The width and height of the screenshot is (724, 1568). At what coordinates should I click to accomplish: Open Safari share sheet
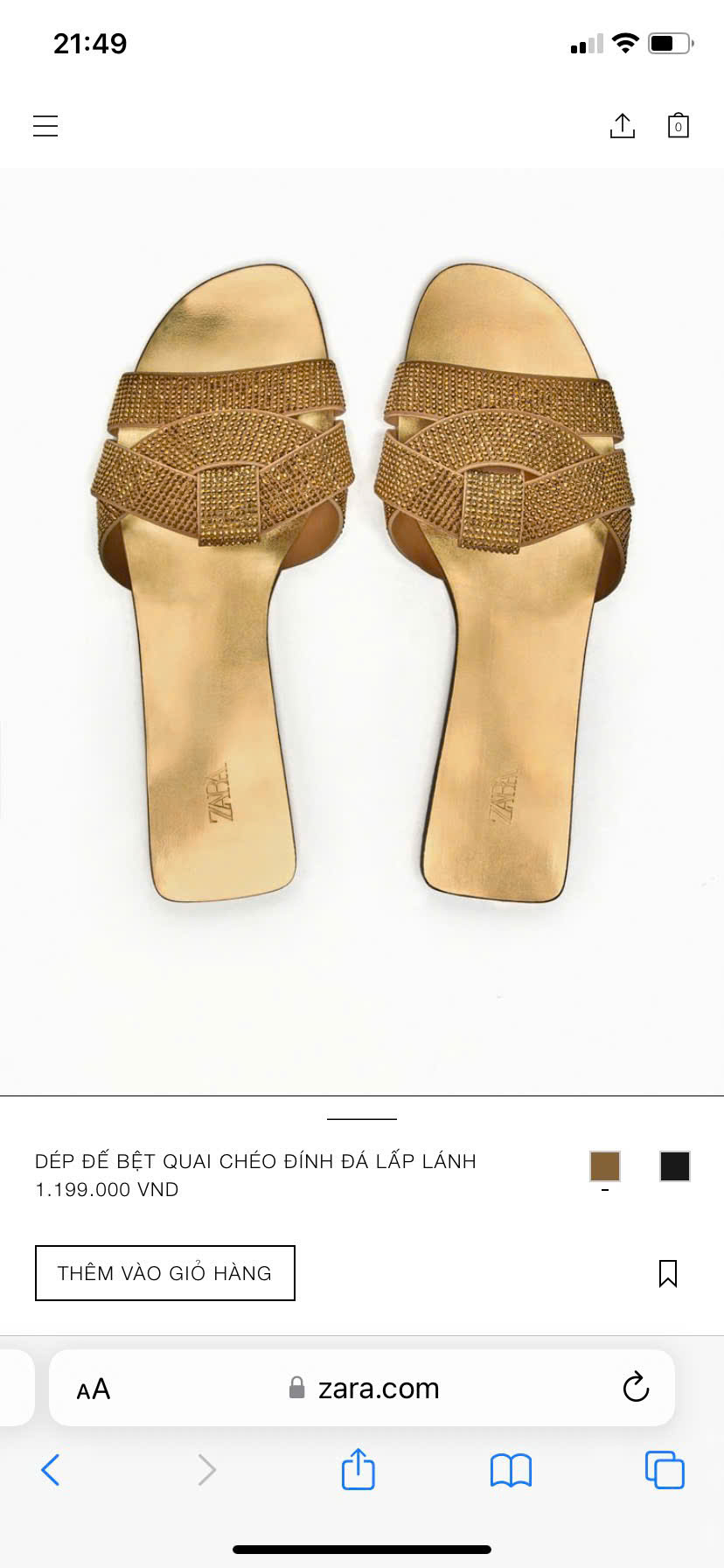(358, 1469)
